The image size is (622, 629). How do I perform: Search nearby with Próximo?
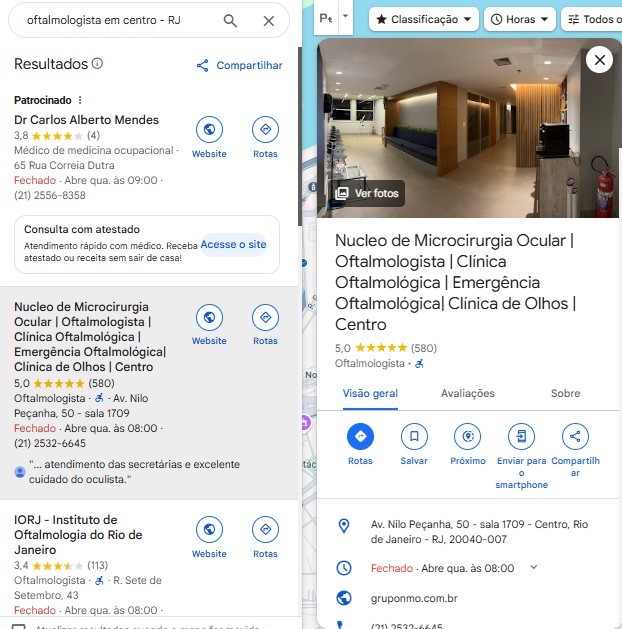(468, 444)
